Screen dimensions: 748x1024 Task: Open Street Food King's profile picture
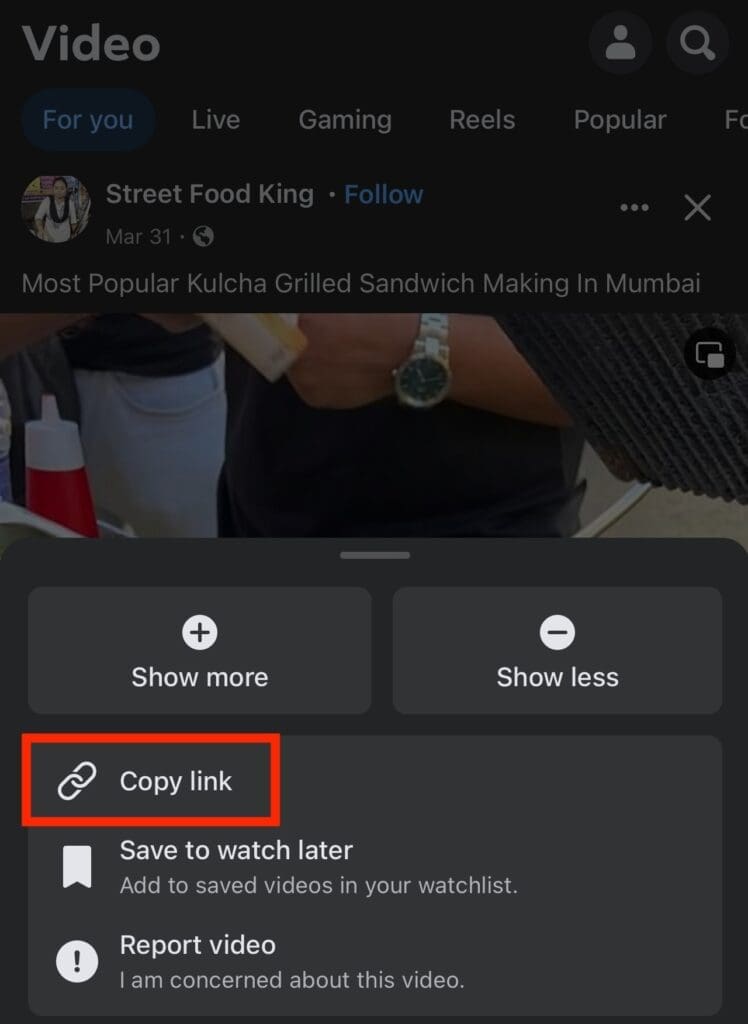click(57, 209)
